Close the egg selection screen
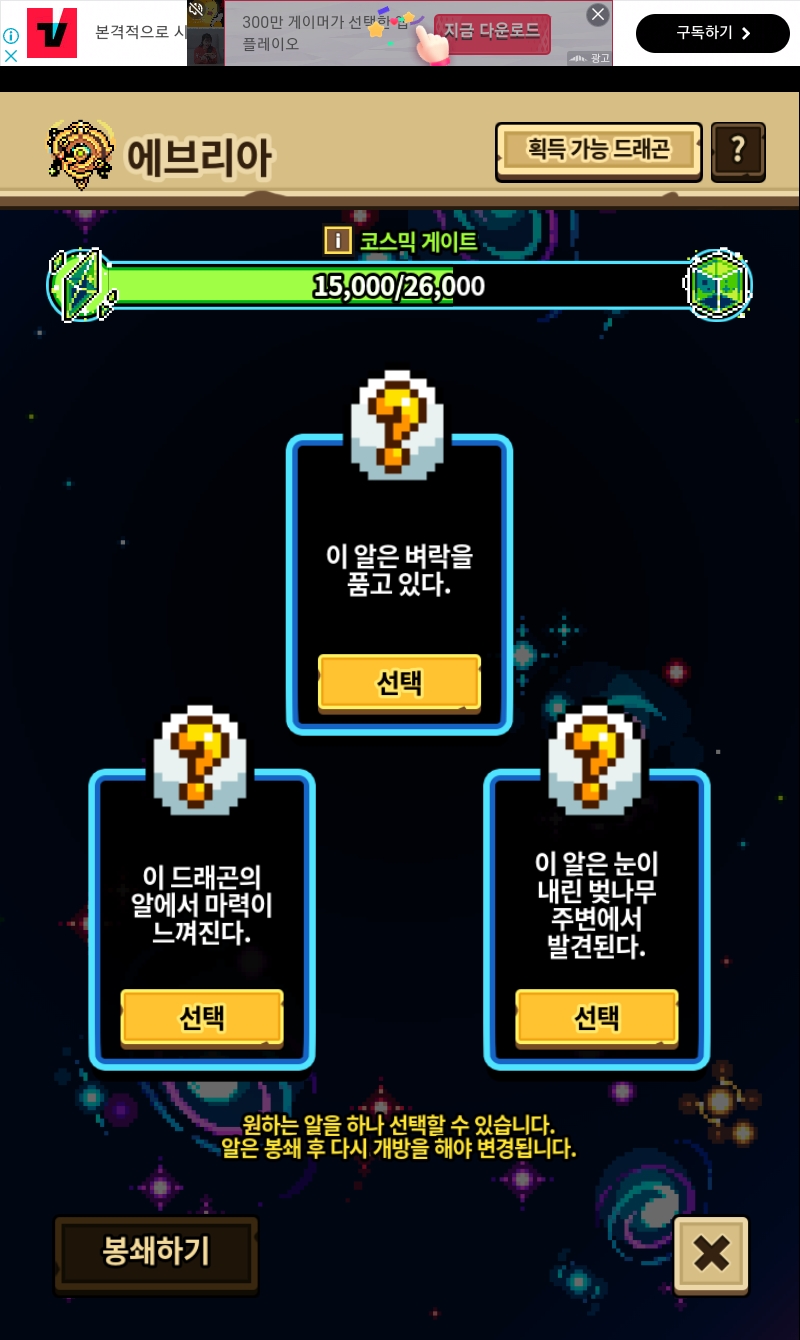The height and width of the screenshot is (1340, 800). pyautogui.click(x=711, y=1253)
